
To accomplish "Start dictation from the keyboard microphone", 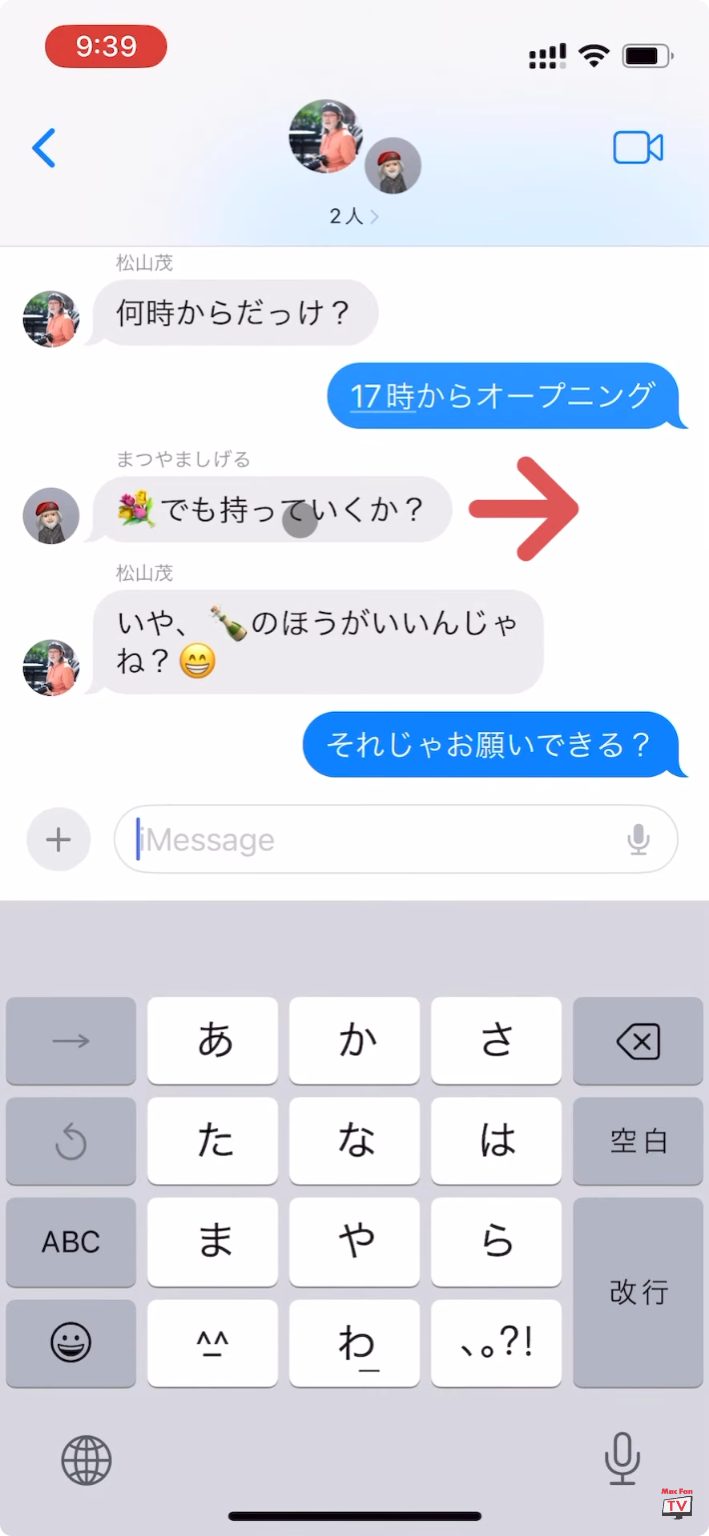I will [x=622, y=1459].
